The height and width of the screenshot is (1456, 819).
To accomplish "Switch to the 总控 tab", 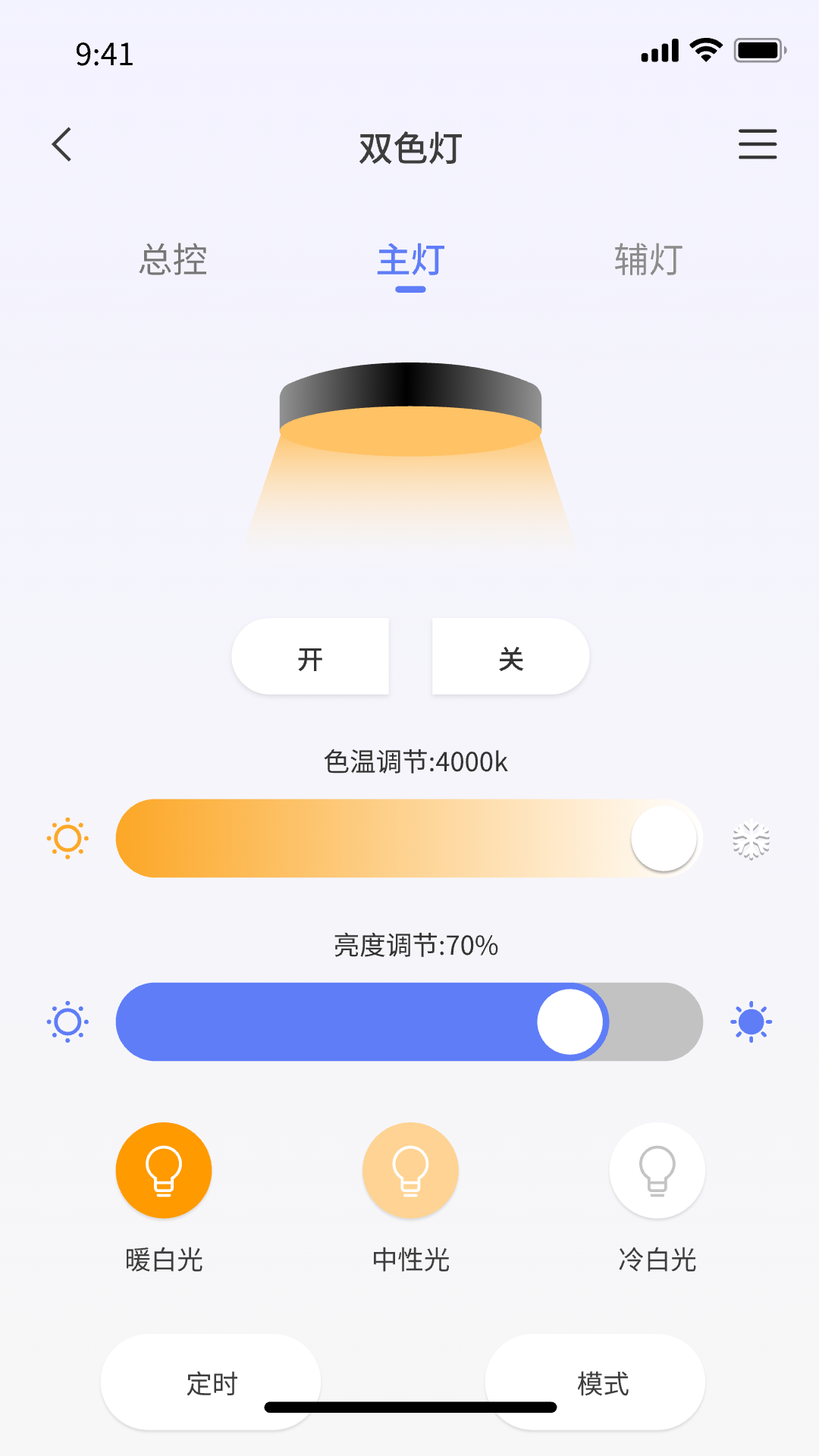I will point(173,261).
